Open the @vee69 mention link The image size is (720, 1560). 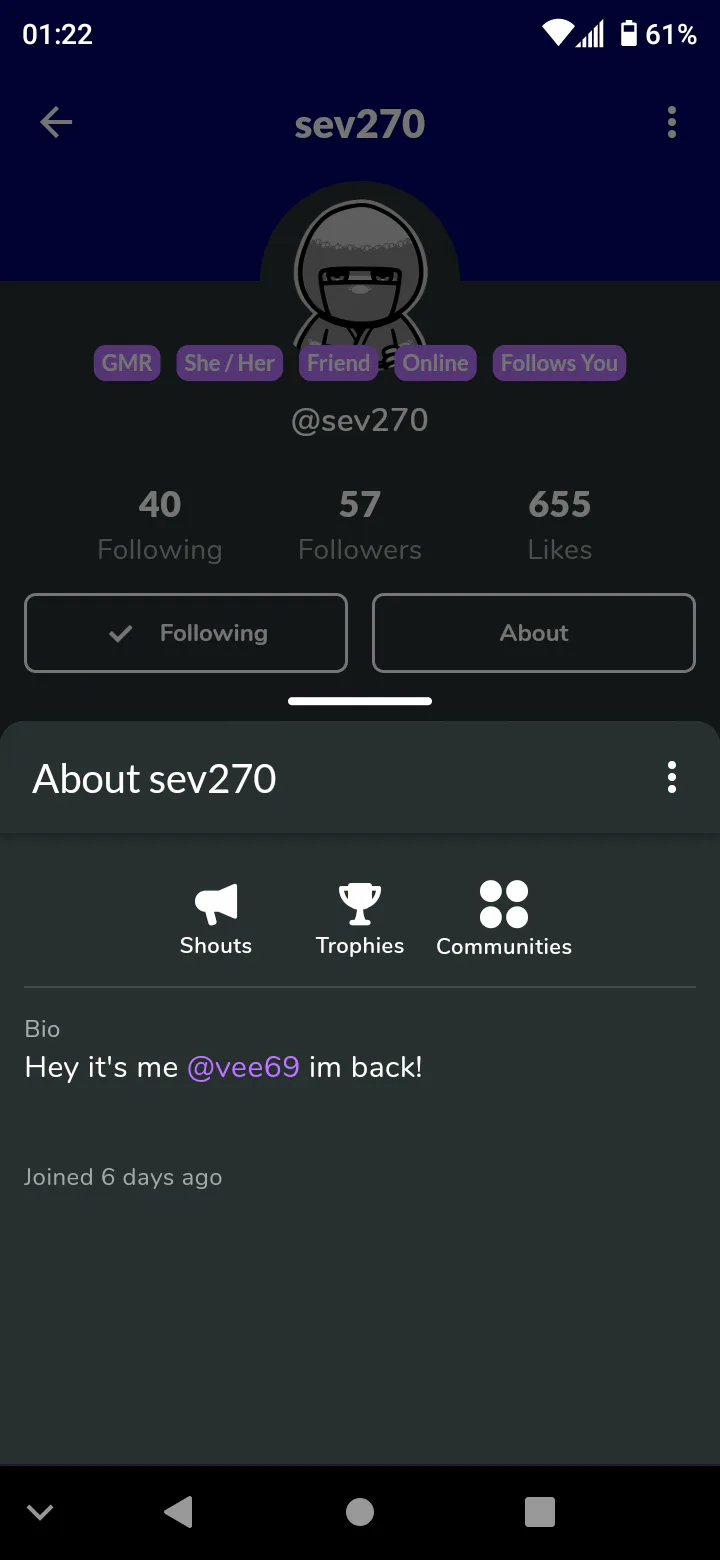pyautogui.click(x=244, y=1067)
